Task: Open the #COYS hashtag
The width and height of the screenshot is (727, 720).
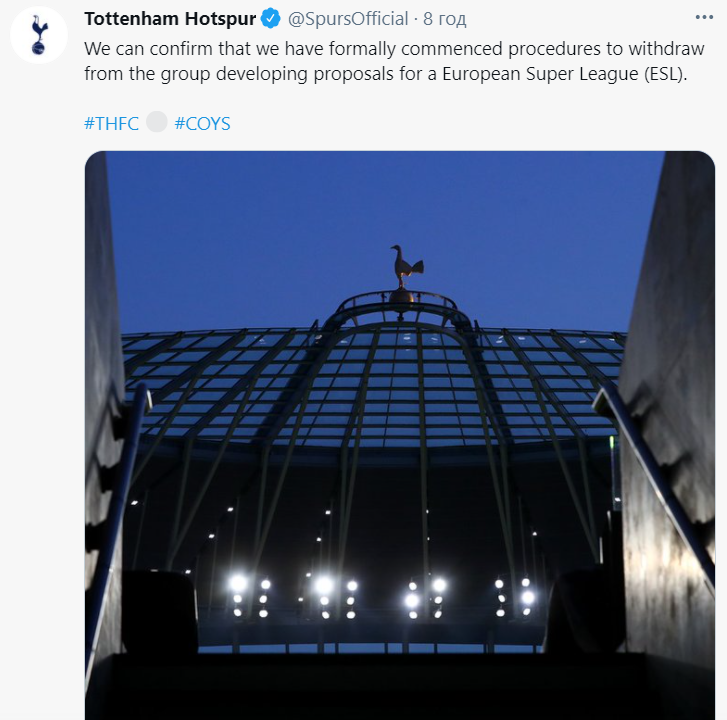Action: pos(202,124)
